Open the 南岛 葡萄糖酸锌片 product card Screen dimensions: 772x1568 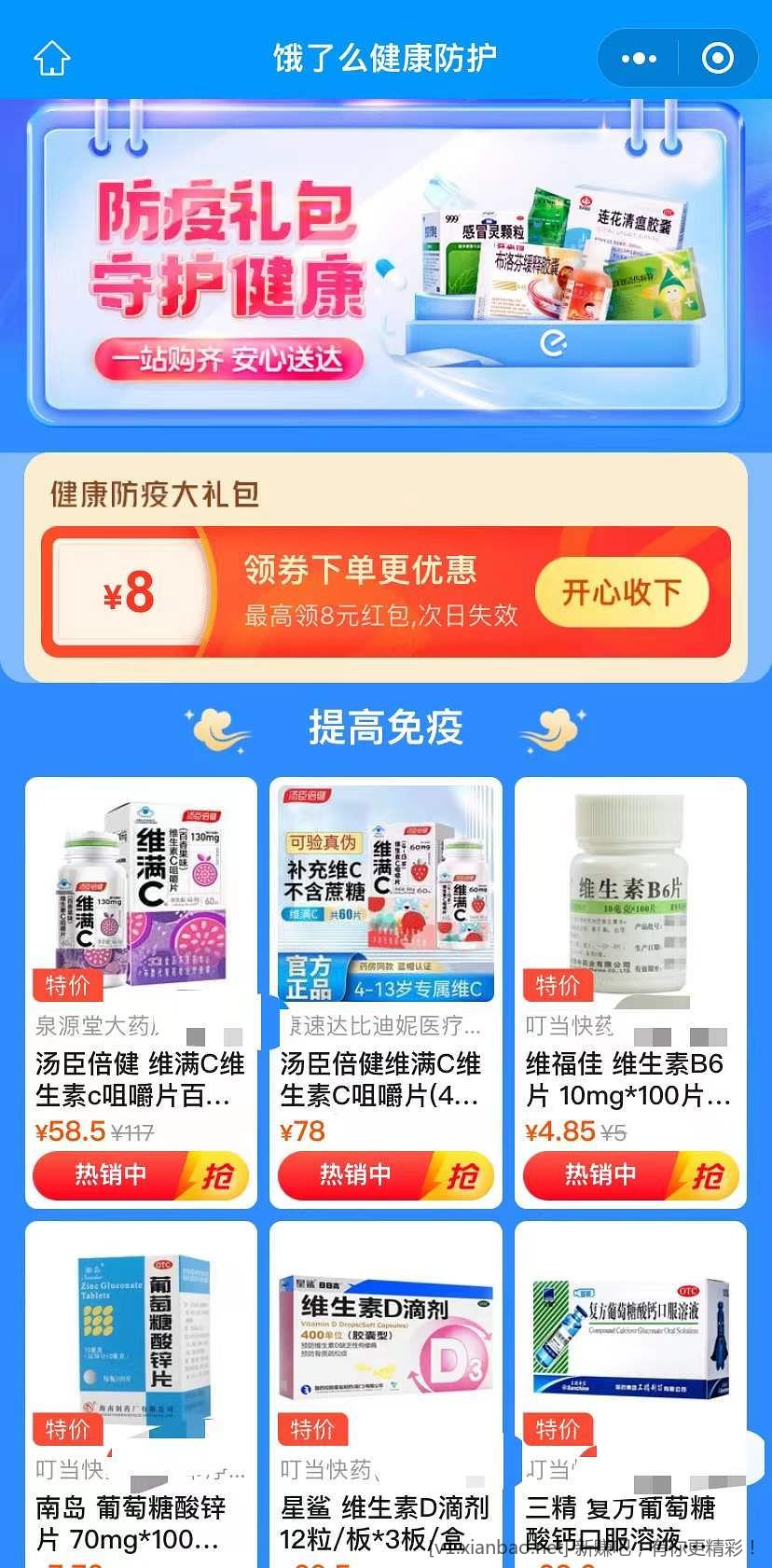(141, 1381)
